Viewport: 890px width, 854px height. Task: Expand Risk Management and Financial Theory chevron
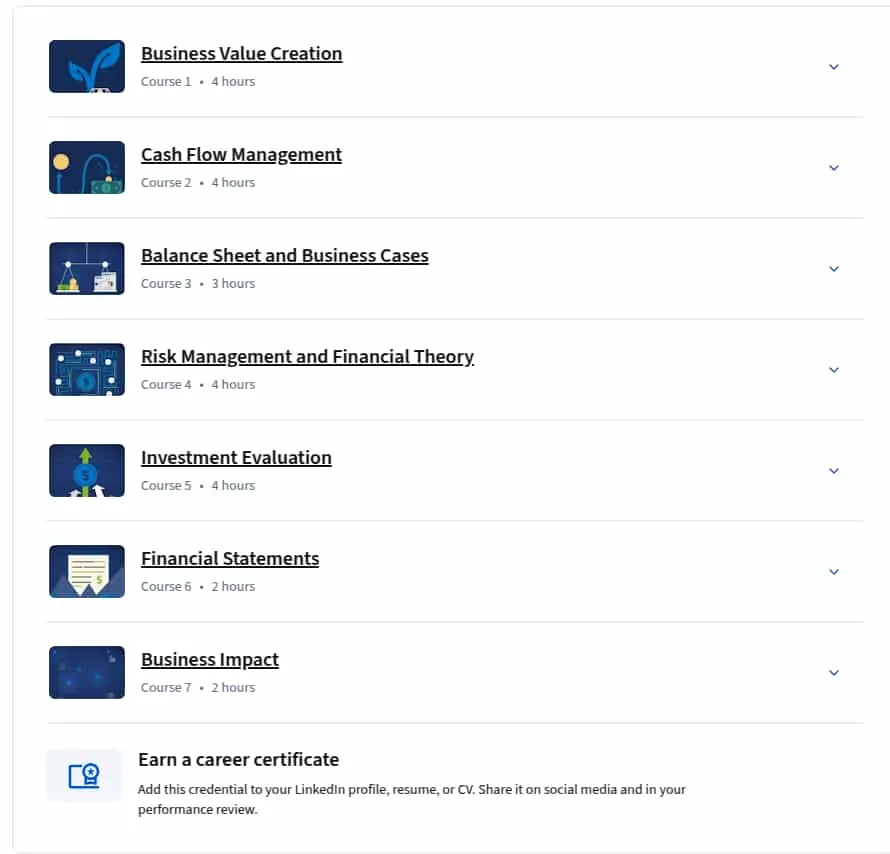(x=833, y=370)
